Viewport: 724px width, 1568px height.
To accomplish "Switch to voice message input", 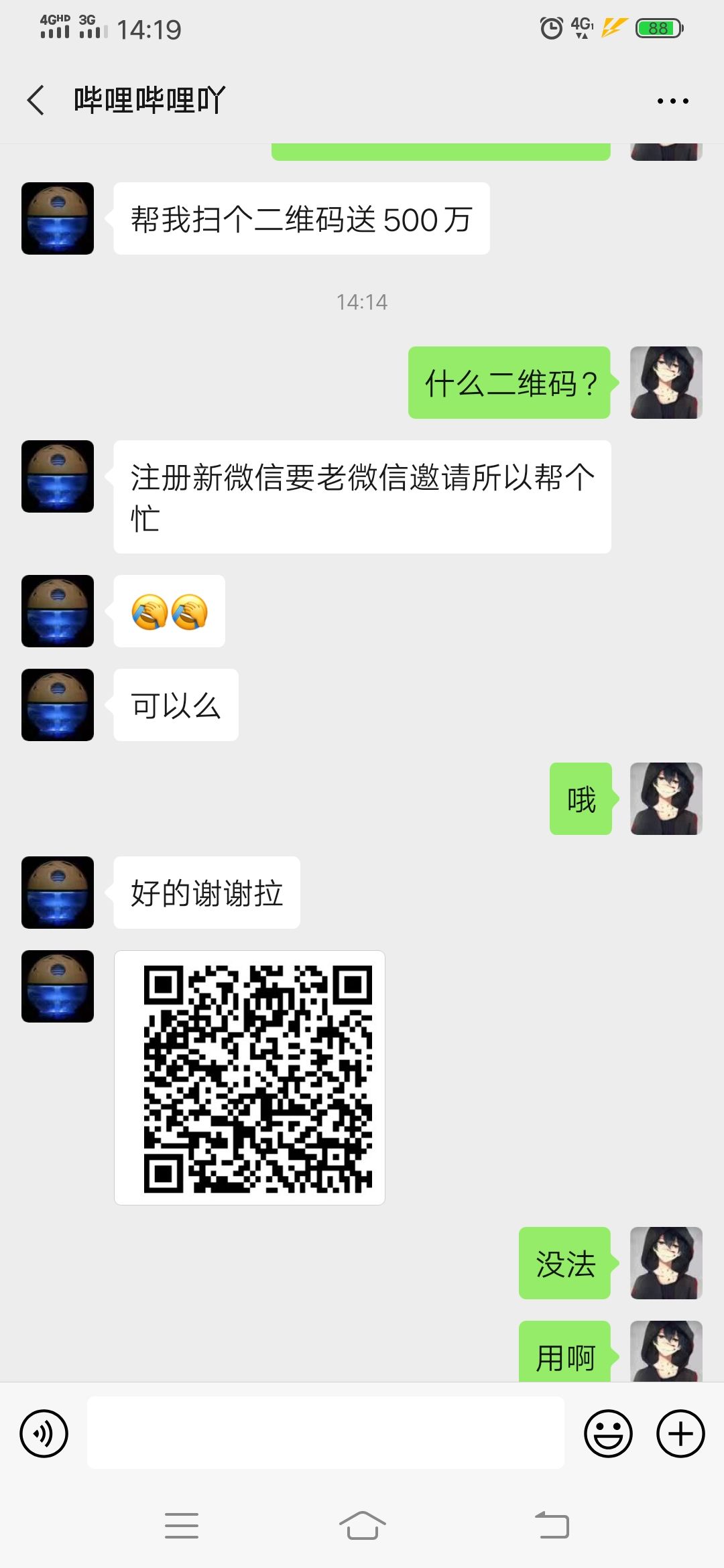I will coord(44,1433).
